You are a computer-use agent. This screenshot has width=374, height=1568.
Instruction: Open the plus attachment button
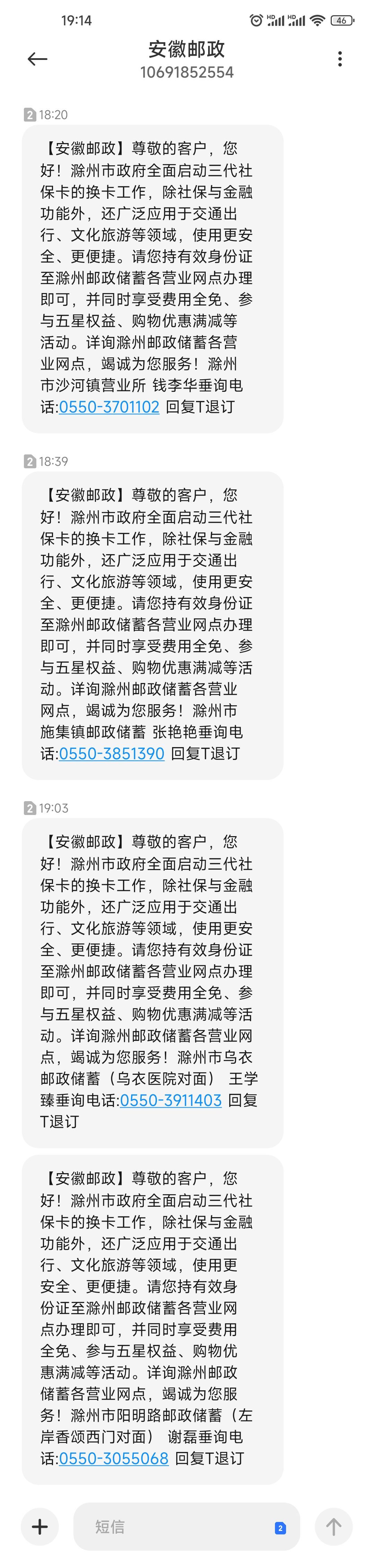[x=39, y=1526]
